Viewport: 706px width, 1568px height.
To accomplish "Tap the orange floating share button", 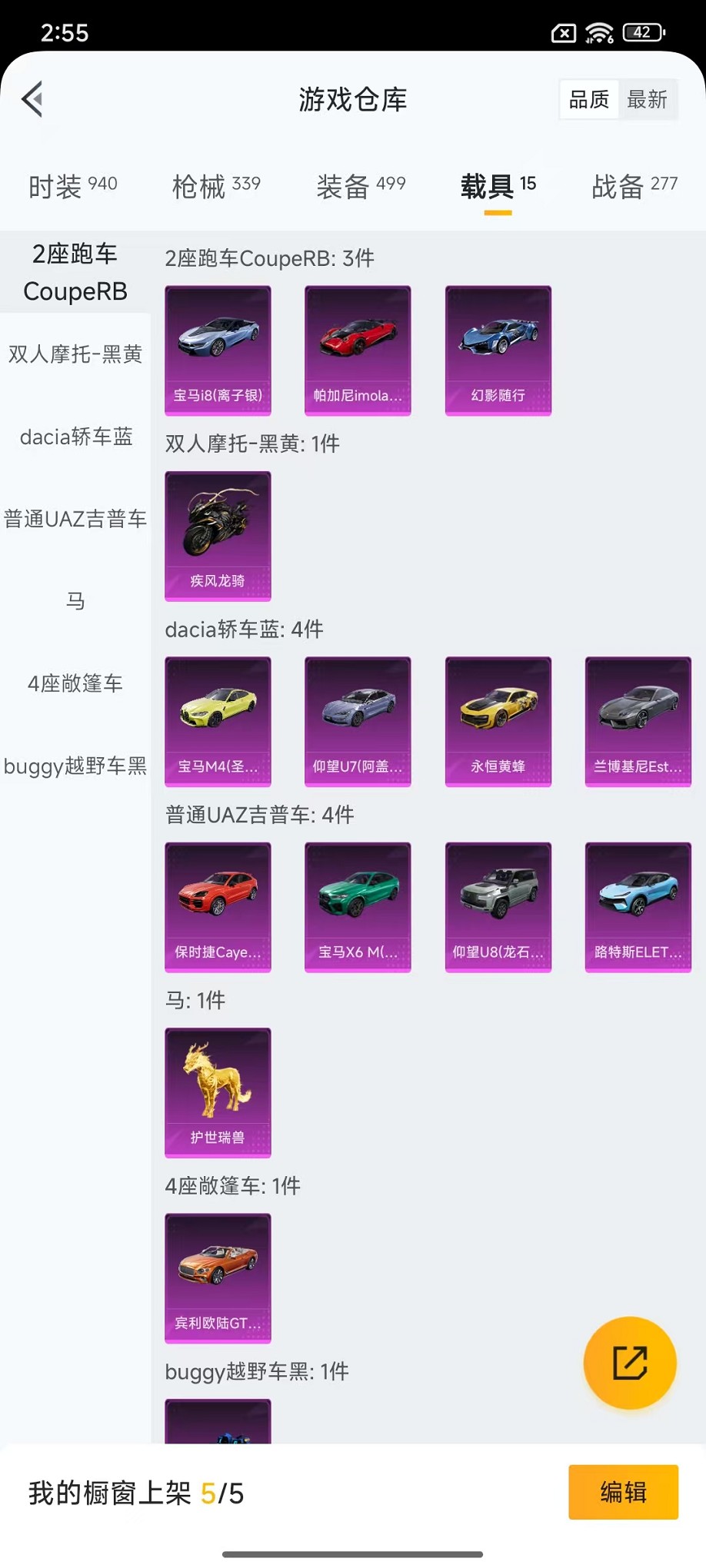I will [x=630, y=1363].
